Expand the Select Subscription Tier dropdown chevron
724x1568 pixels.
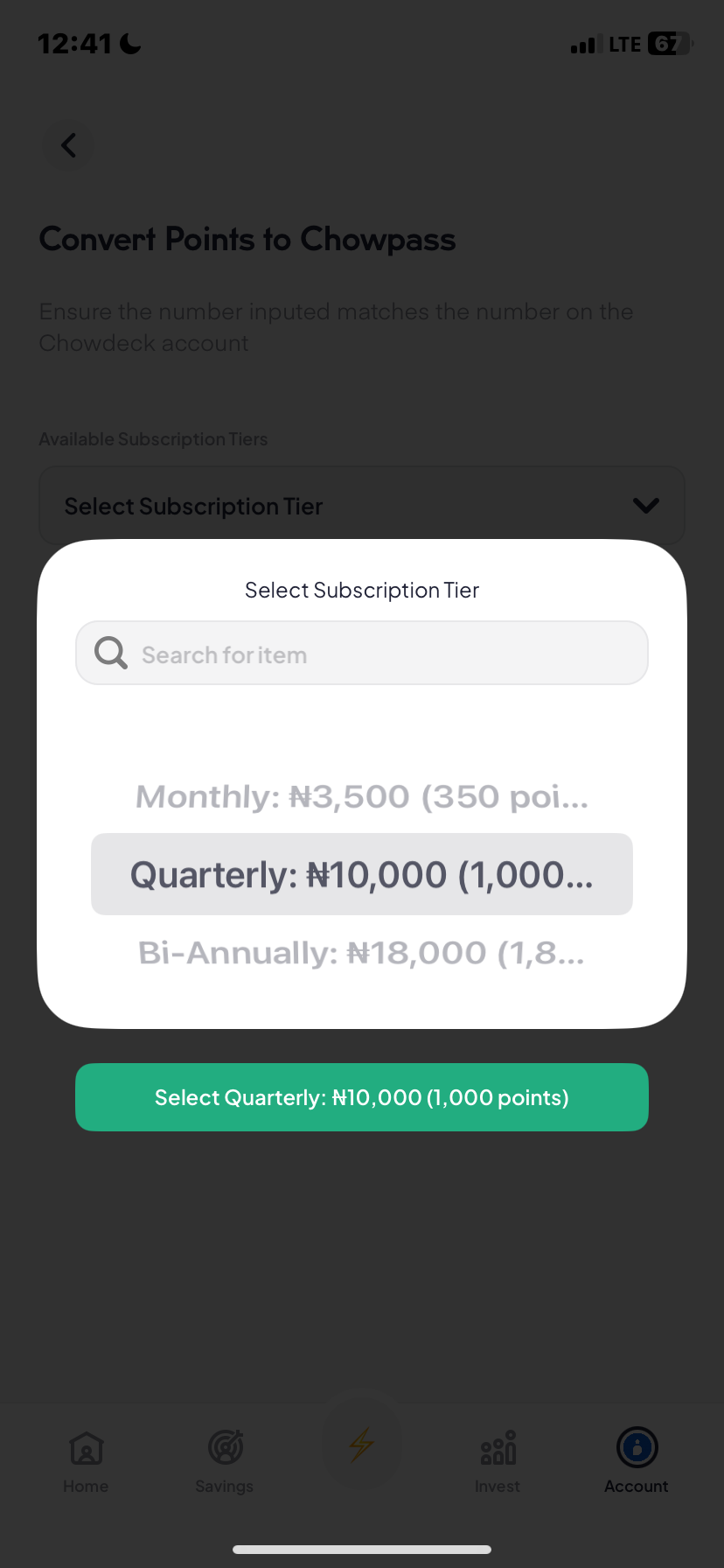pyautogui.click(x=645, y=505)
